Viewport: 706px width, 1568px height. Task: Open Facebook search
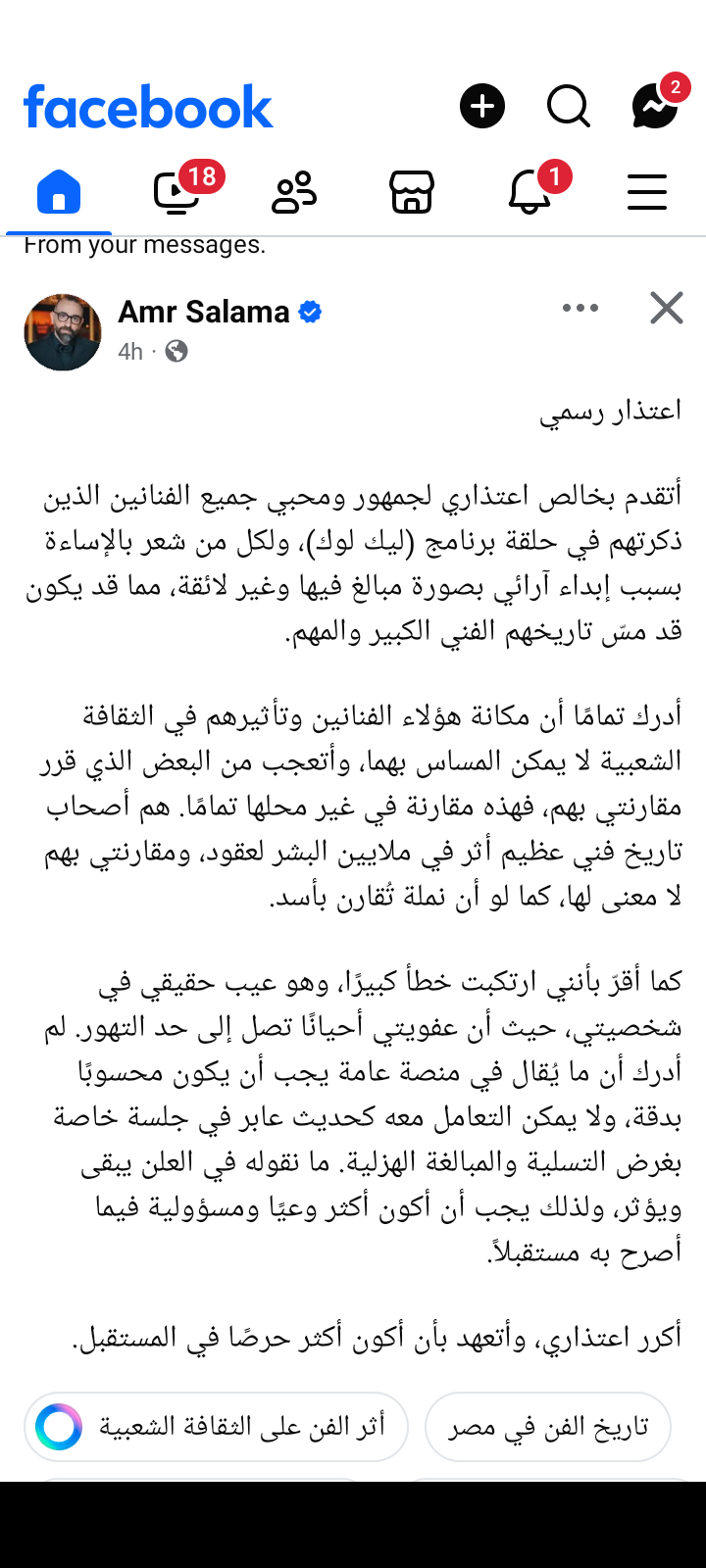pos(569,106)
